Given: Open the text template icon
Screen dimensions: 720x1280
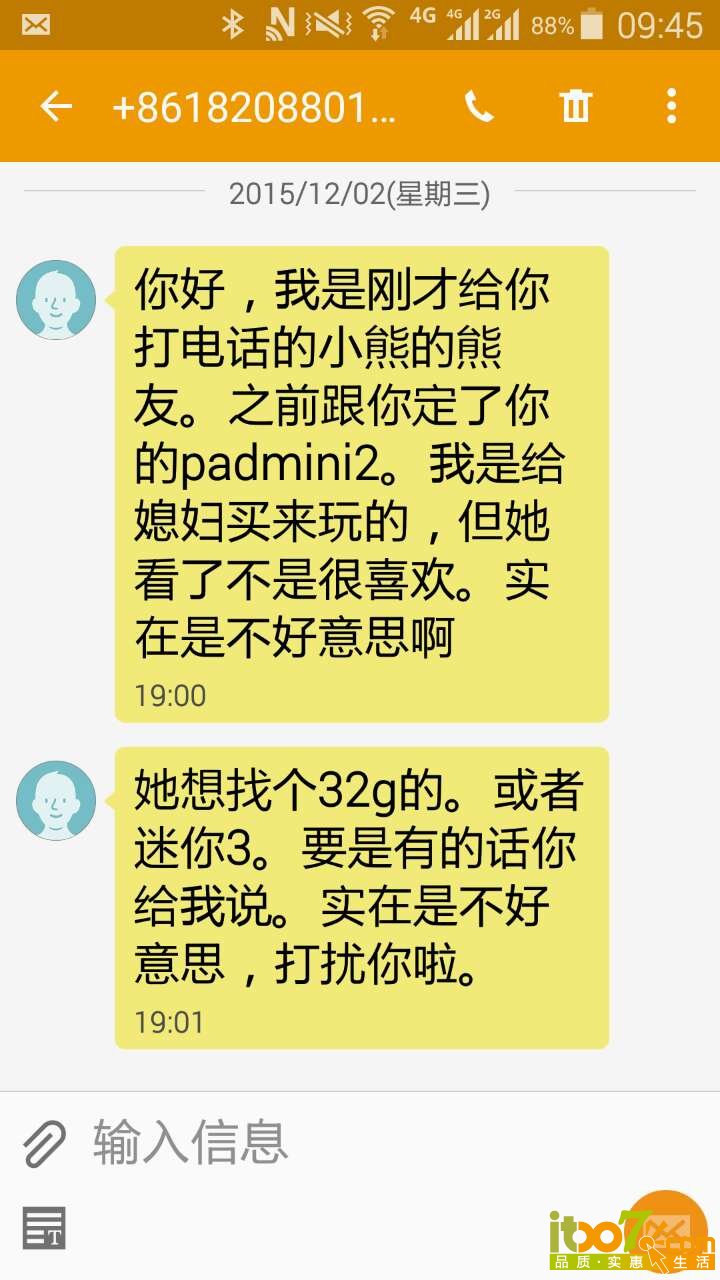Looking at the screenshot, I should pyautogui.click(x=44, y=1227).
